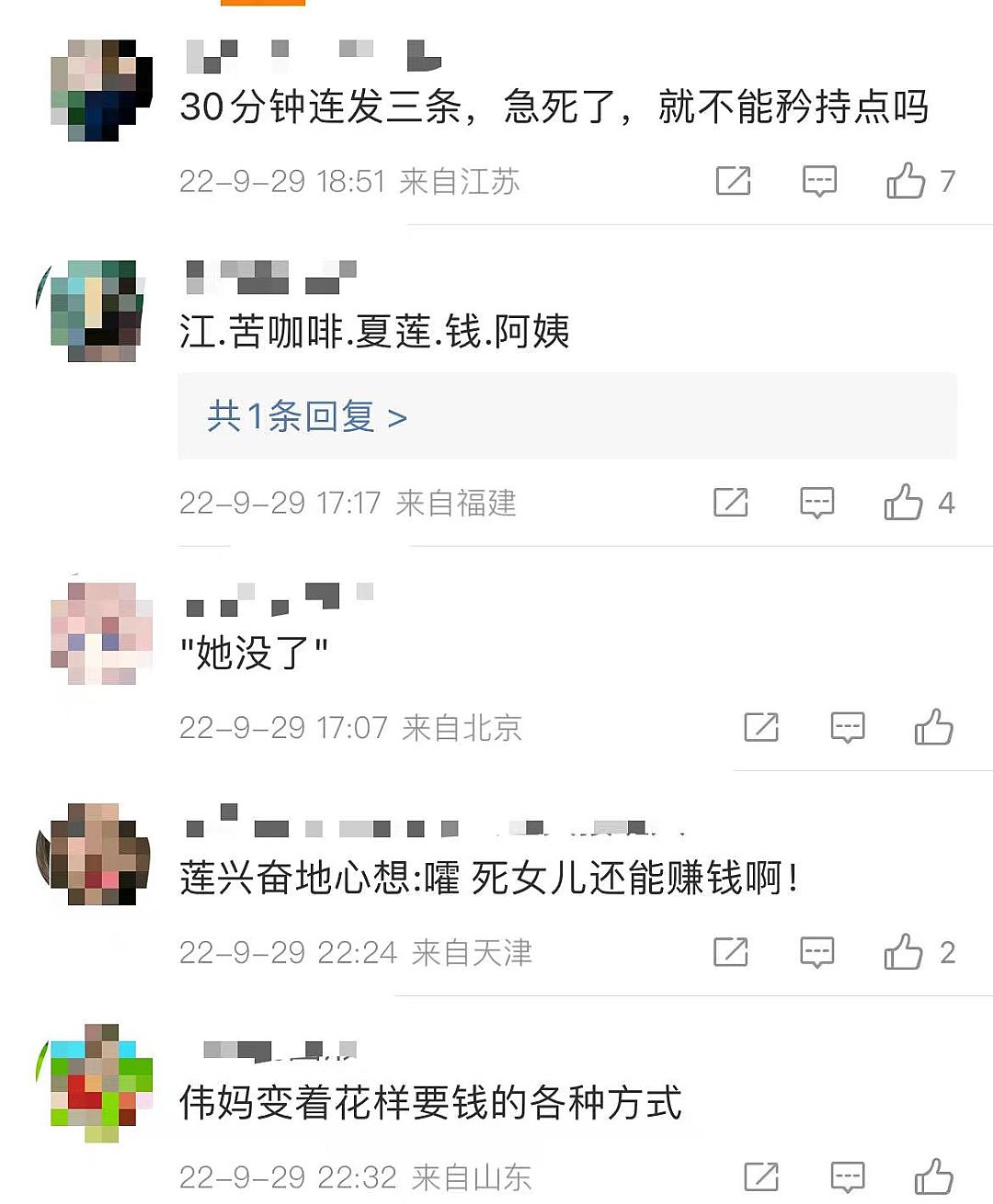
Task: Like the 江.苦咖啡.夏莲.钱.阿姨 comment
Action: point(903,503)
